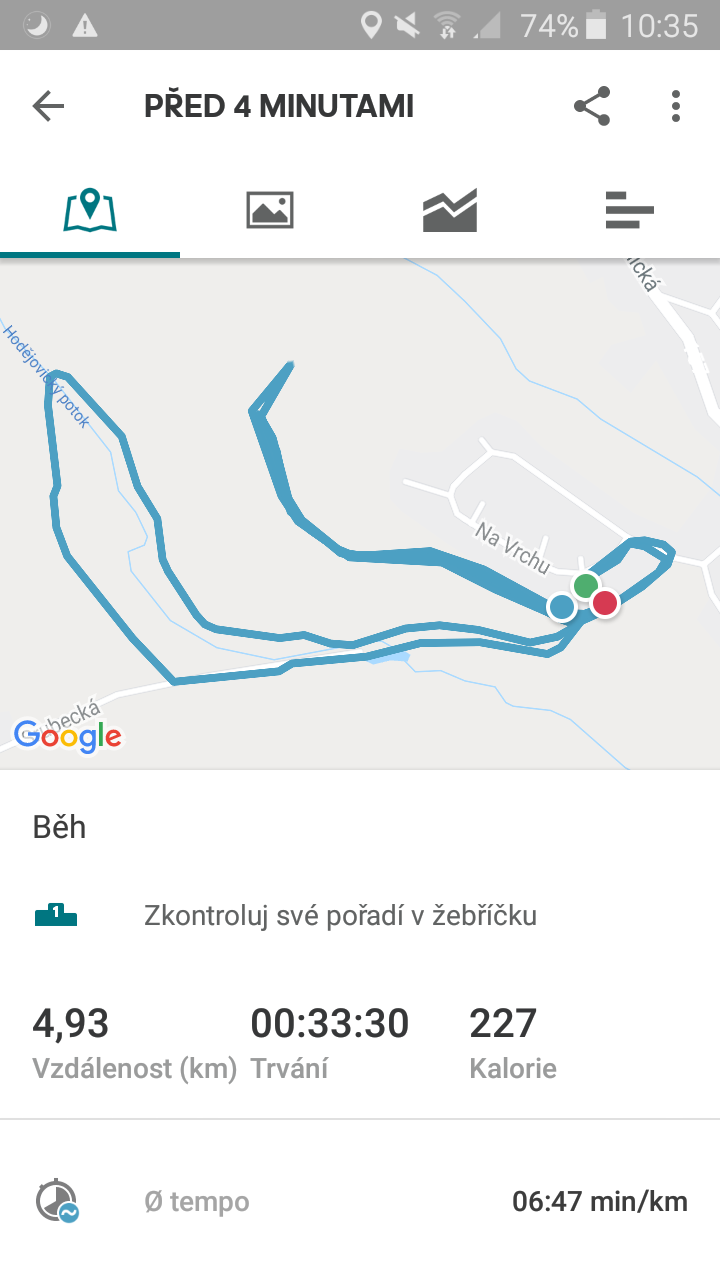This screenshot has width=720, height=1280.
Task: Go back using the arrow icon
Action: pyautogui.click(x=48, y=106)
